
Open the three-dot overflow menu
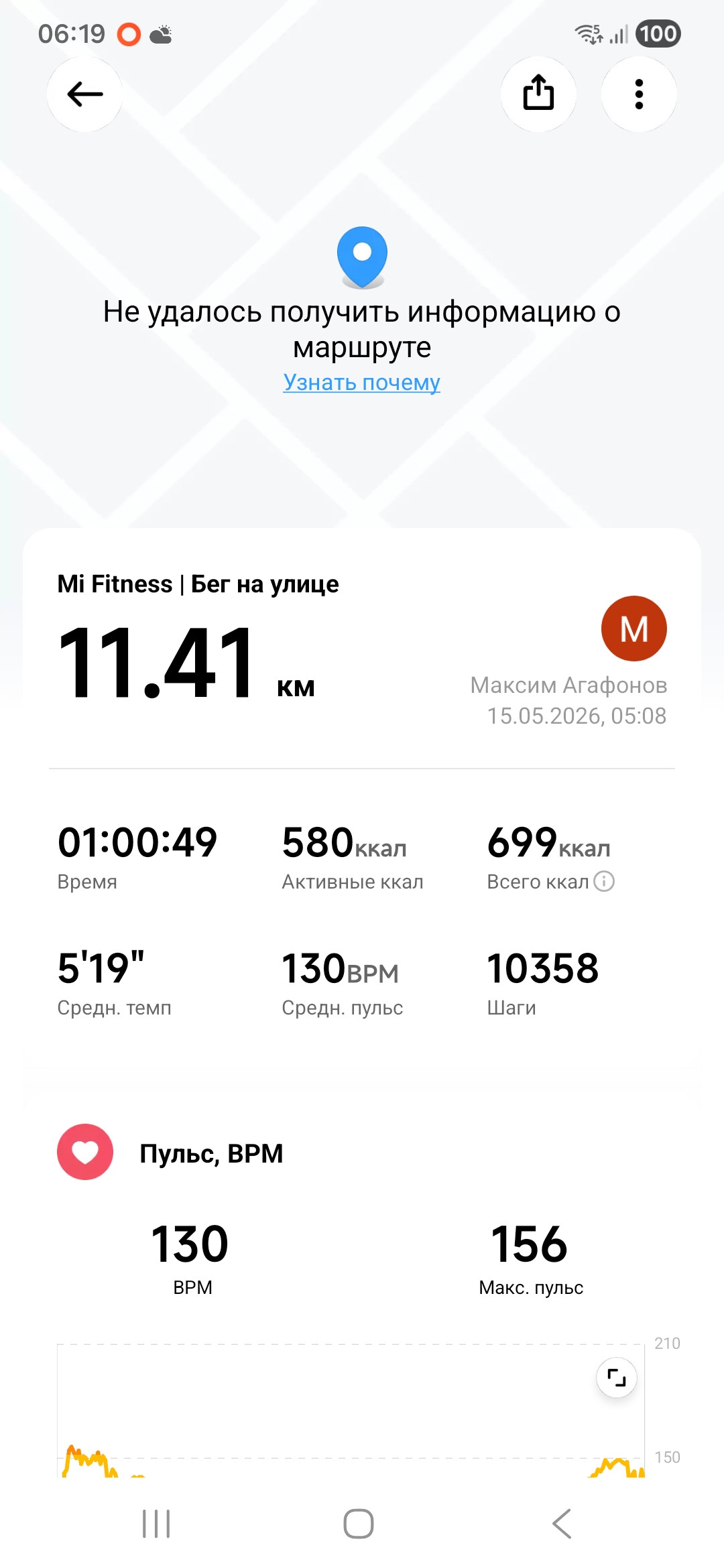[639, 94]
